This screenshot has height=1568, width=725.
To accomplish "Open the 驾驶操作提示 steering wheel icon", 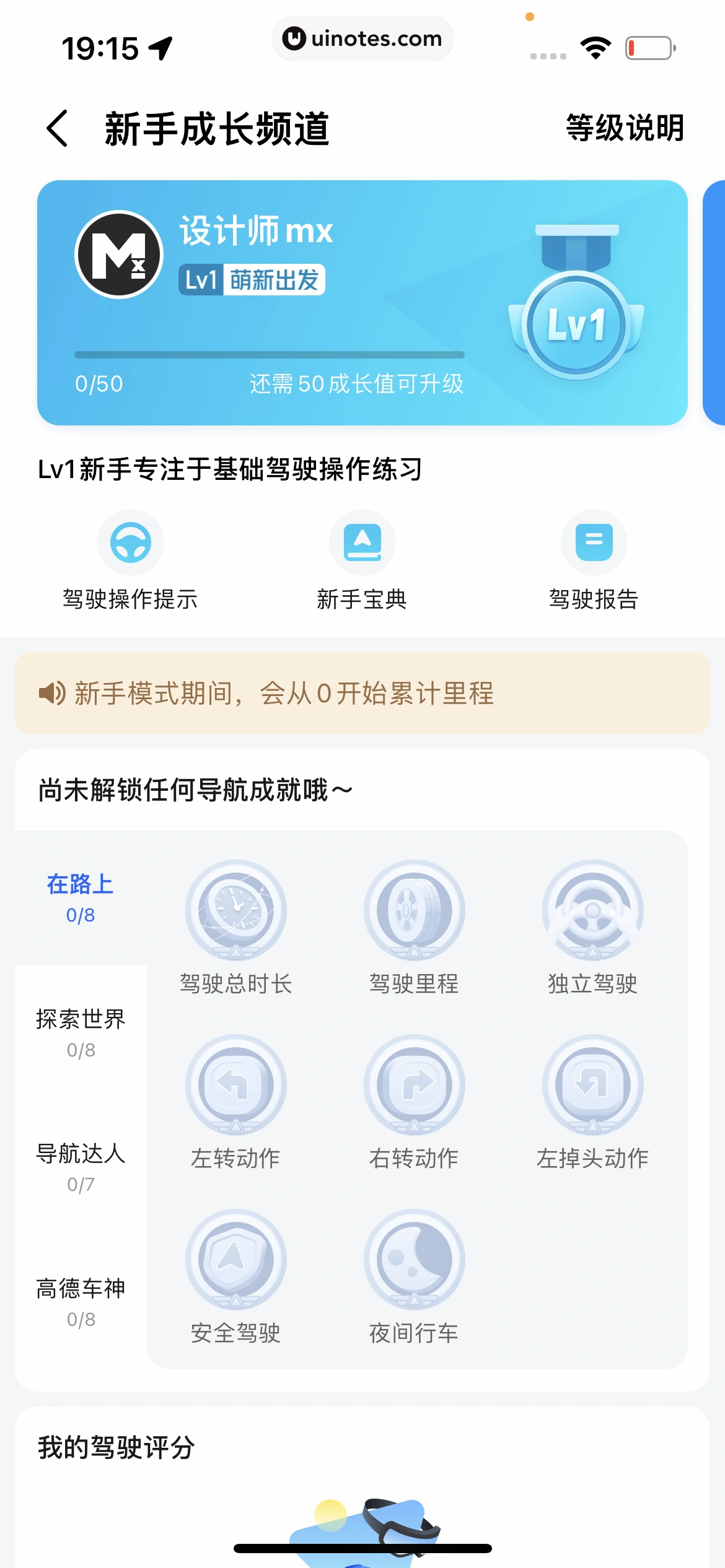I will [130, 542].
